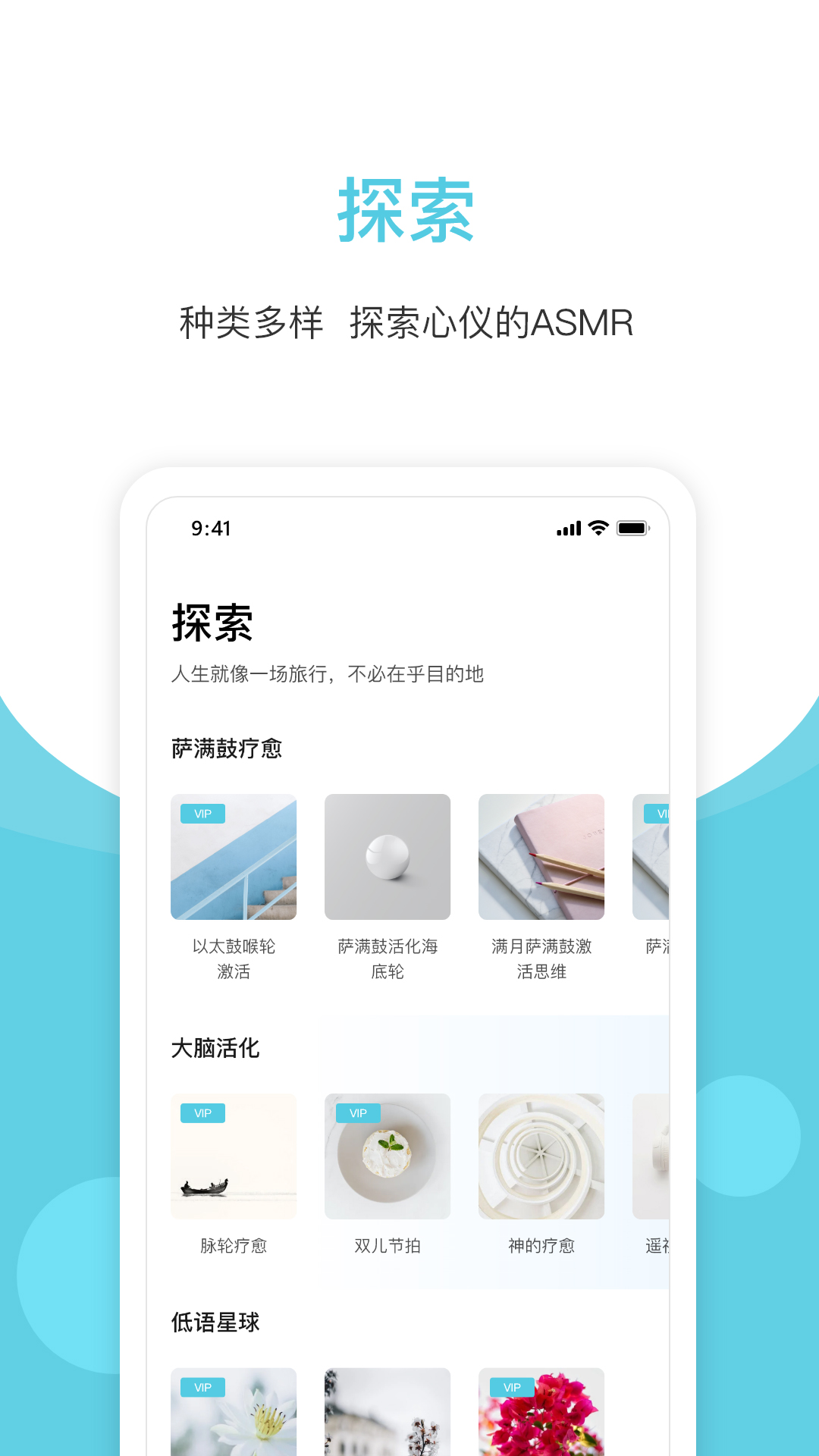This screenshot has width=819, height=1456.
Task: Tap the Wi-Fi icon in the status bar
Action: point(598,527)
